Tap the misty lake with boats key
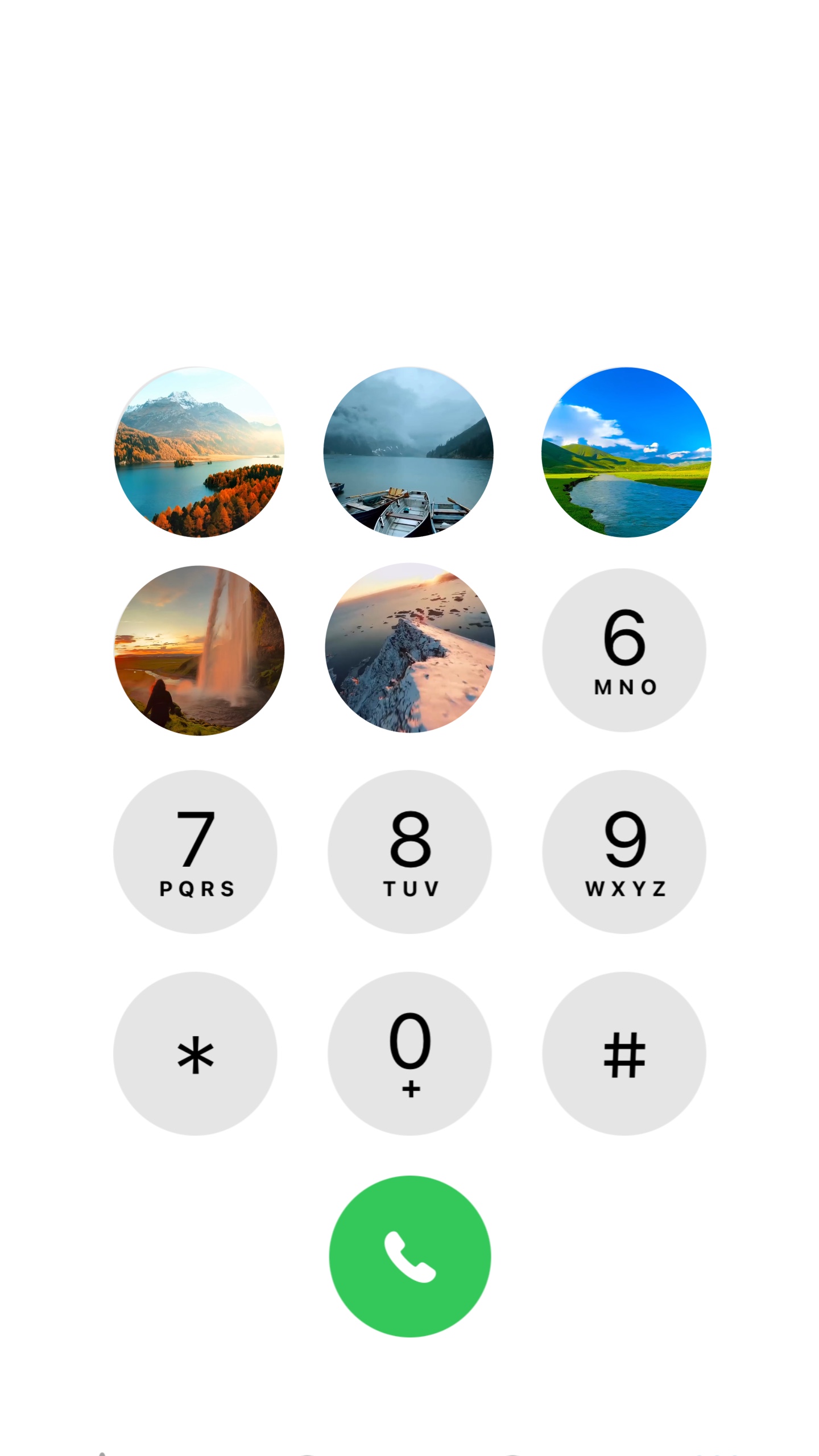 pos(408,452)
